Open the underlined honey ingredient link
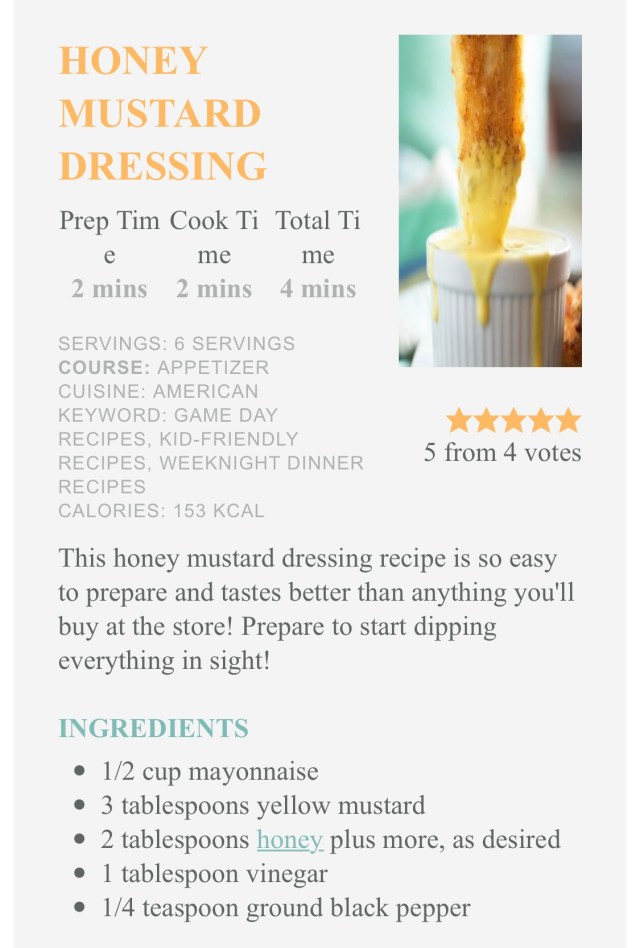 (x=289, y=840)
